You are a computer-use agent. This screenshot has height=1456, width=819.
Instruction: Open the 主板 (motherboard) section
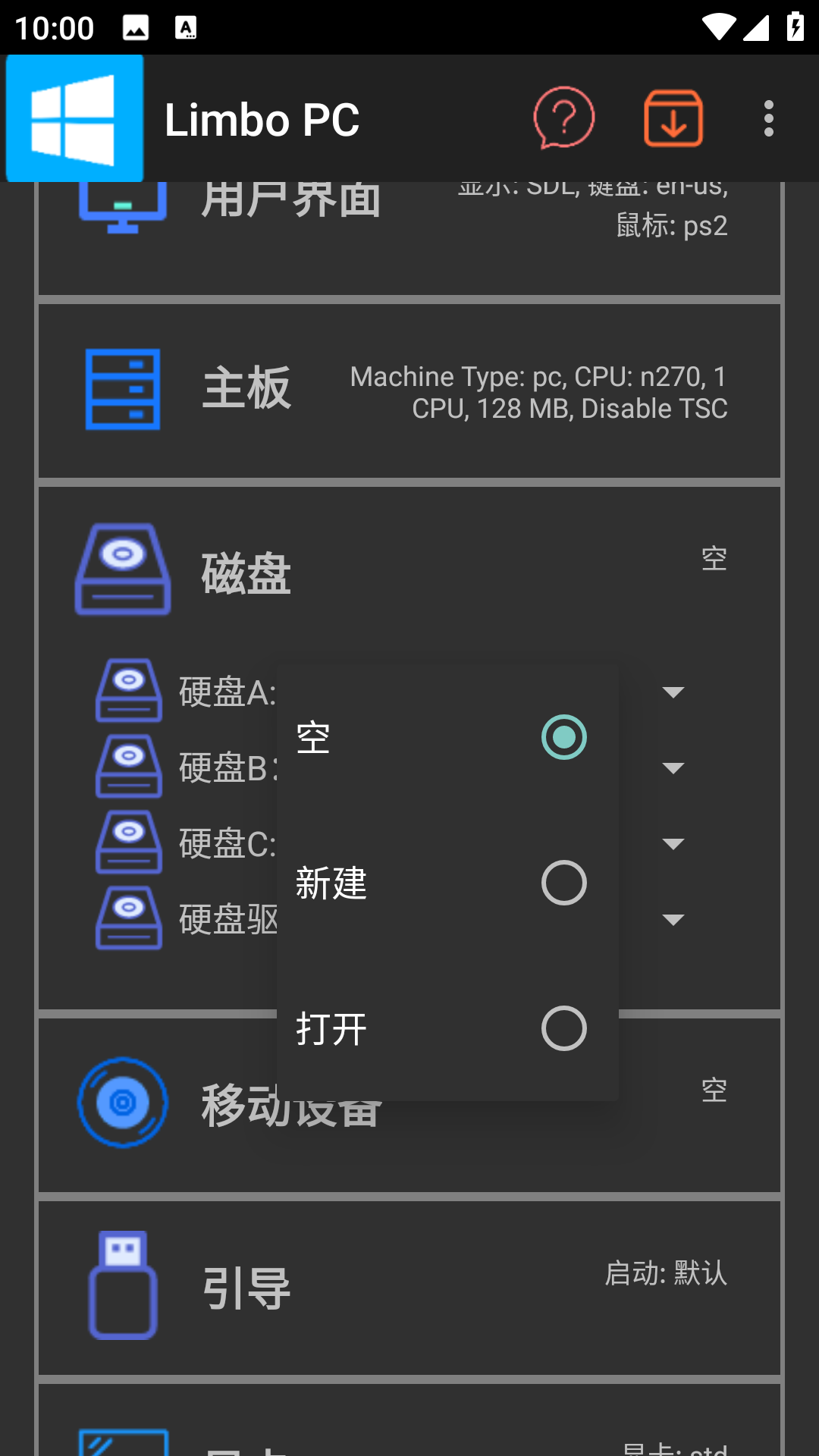coord(409,391)
